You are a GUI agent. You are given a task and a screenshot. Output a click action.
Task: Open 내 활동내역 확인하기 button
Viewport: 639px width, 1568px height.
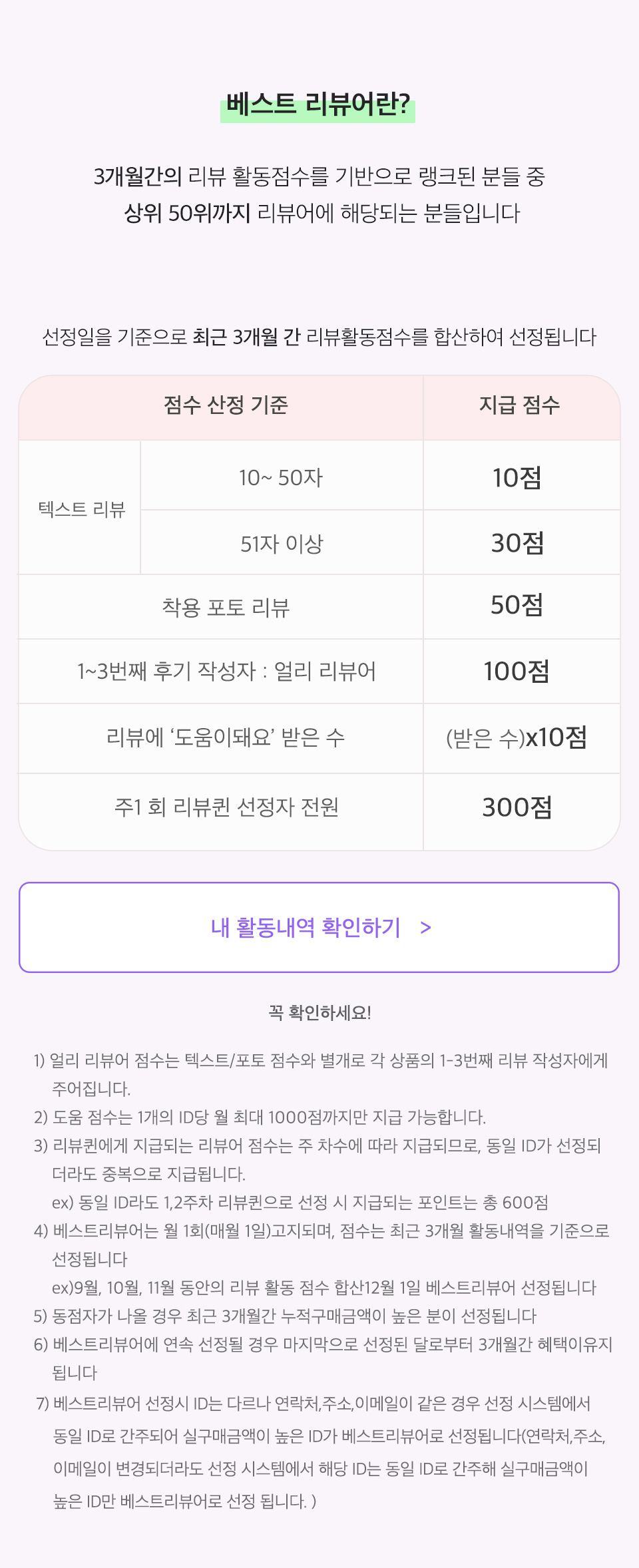(319, 927)
